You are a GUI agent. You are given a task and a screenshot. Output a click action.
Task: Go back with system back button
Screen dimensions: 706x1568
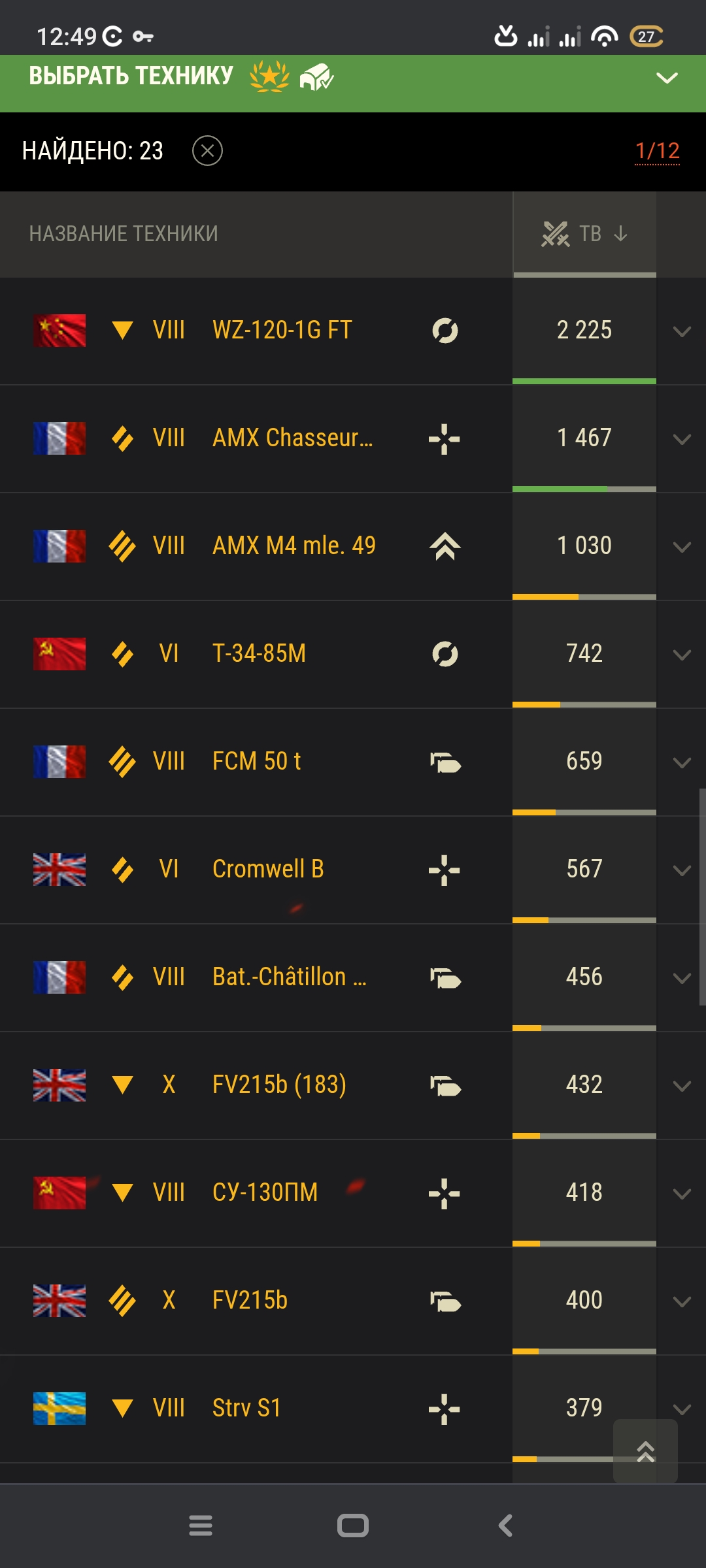coord(505,1526)
